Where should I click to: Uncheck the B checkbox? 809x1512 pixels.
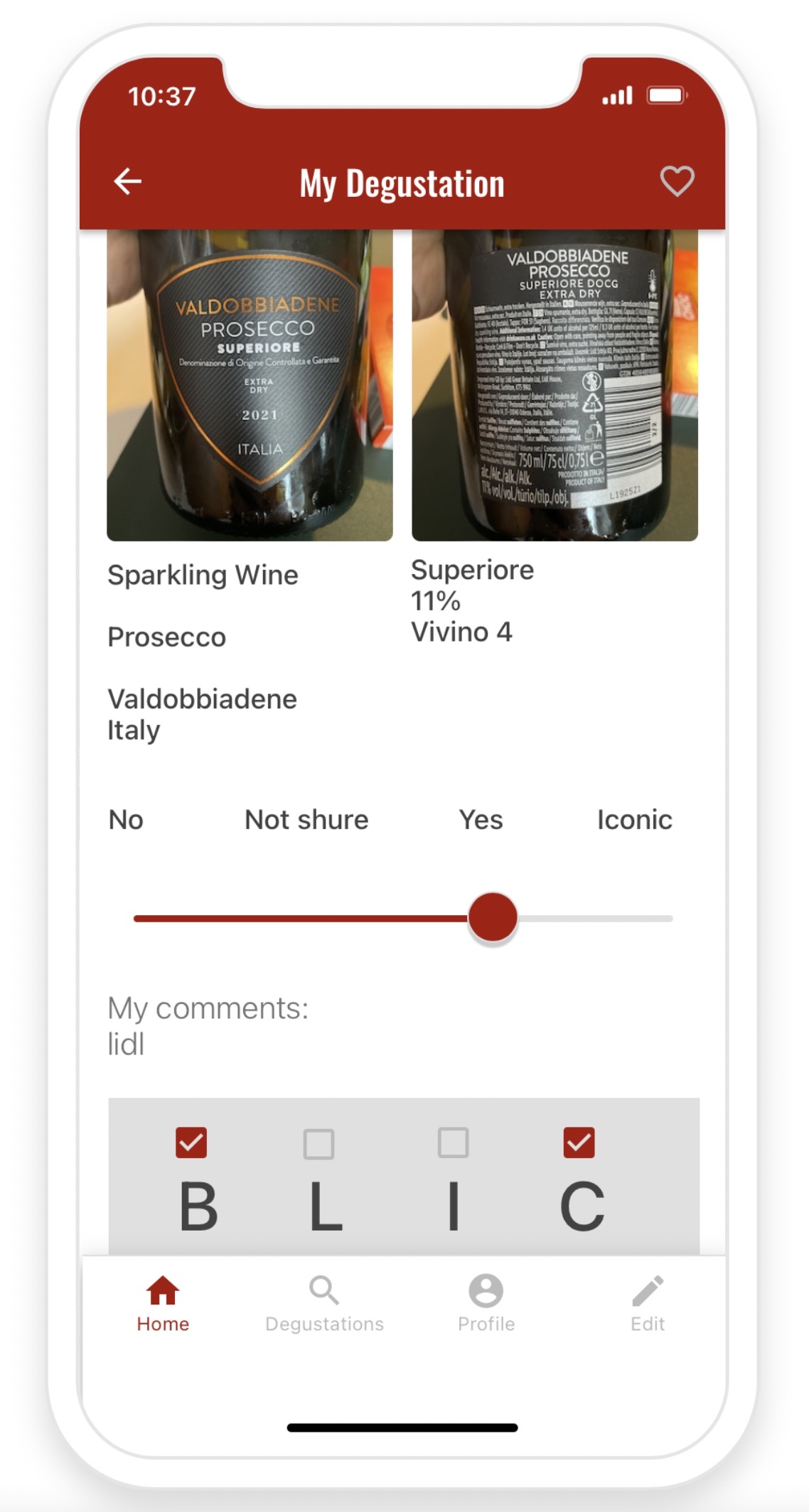pyautogui.click(x=191, y=1143)
